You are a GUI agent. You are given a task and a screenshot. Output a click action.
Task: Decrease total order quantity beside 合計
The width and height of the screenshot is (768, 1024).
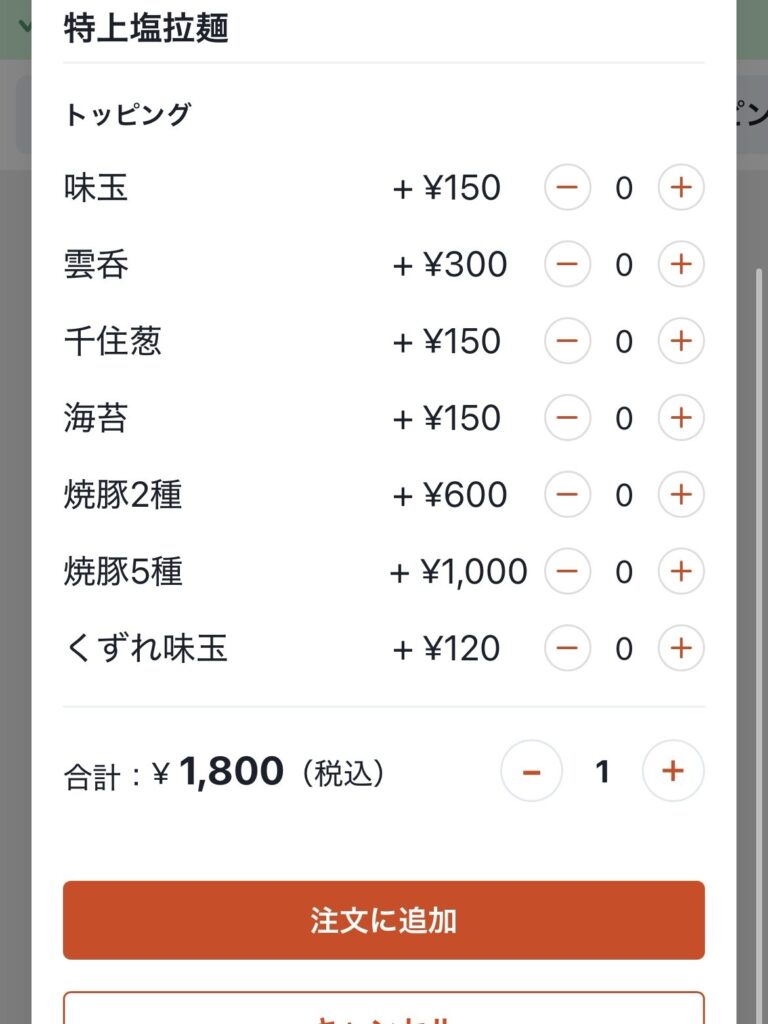pos(531,771)
